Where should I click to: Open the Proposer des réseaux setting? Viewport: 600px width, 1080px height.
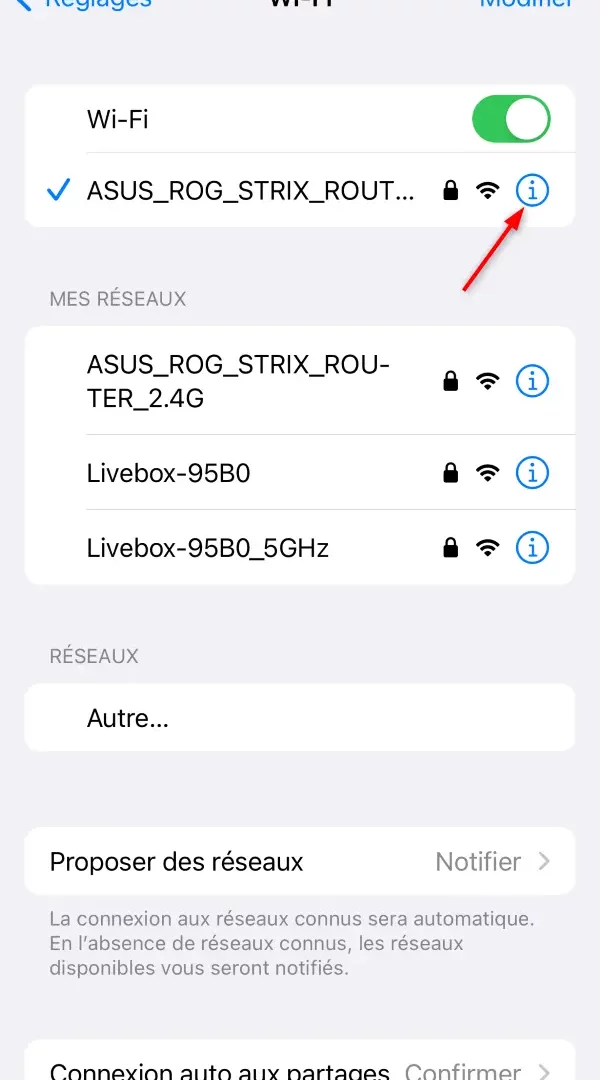[300, 861]
